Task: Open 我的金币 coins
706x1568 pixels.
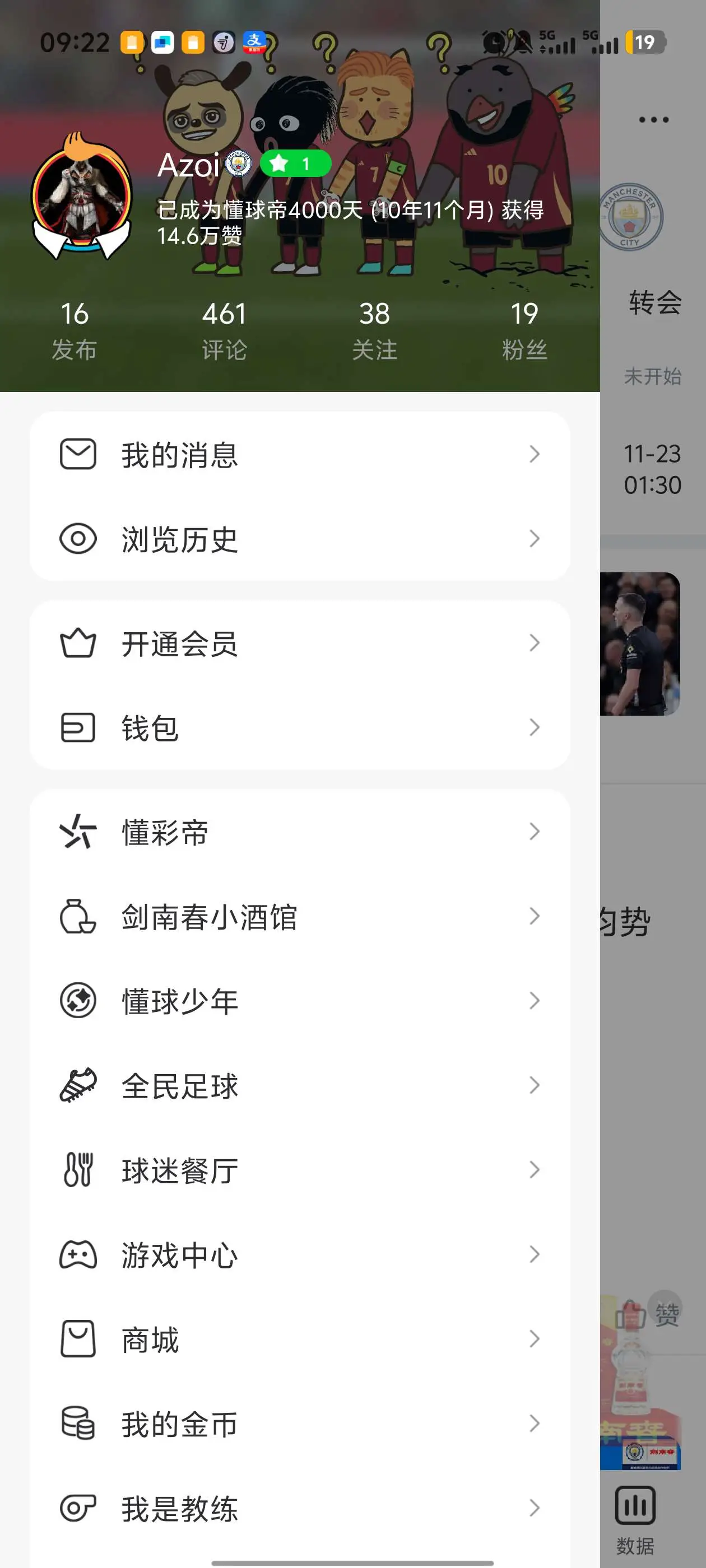Action: pyautogui.click(x=300, y=1424)
